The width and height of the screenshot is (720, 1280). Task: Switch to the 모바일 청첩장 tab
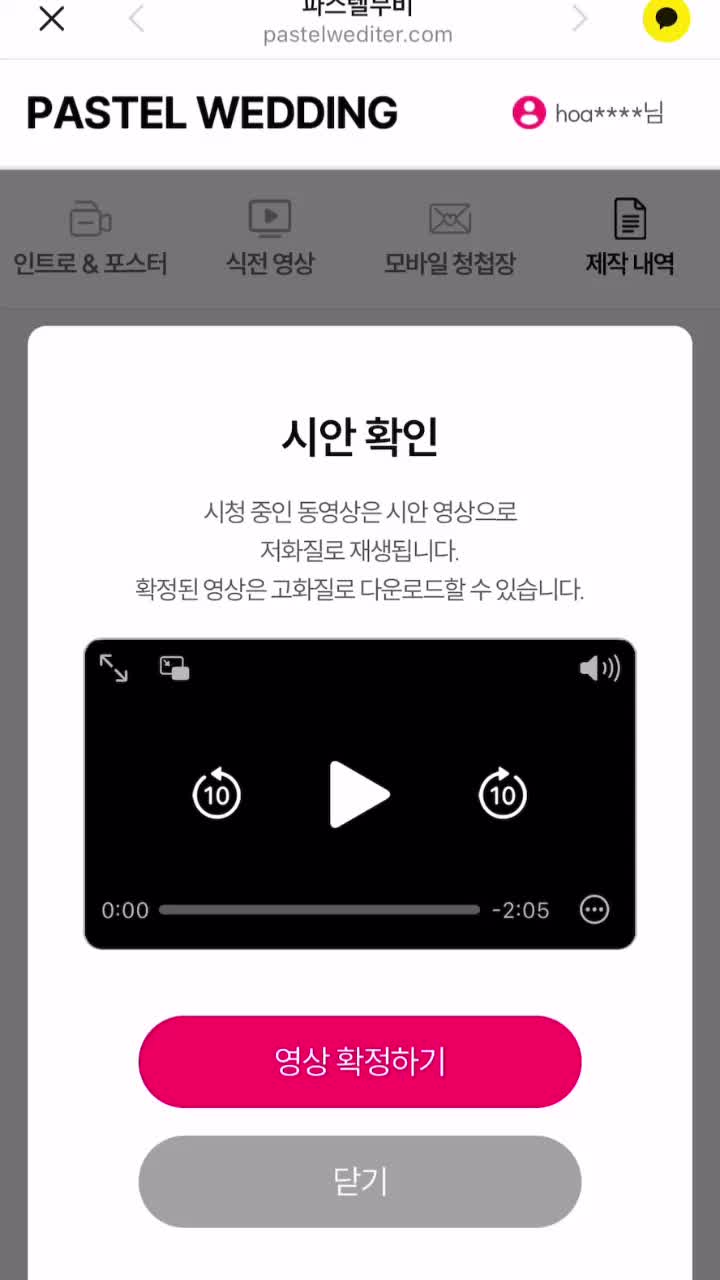450,239
